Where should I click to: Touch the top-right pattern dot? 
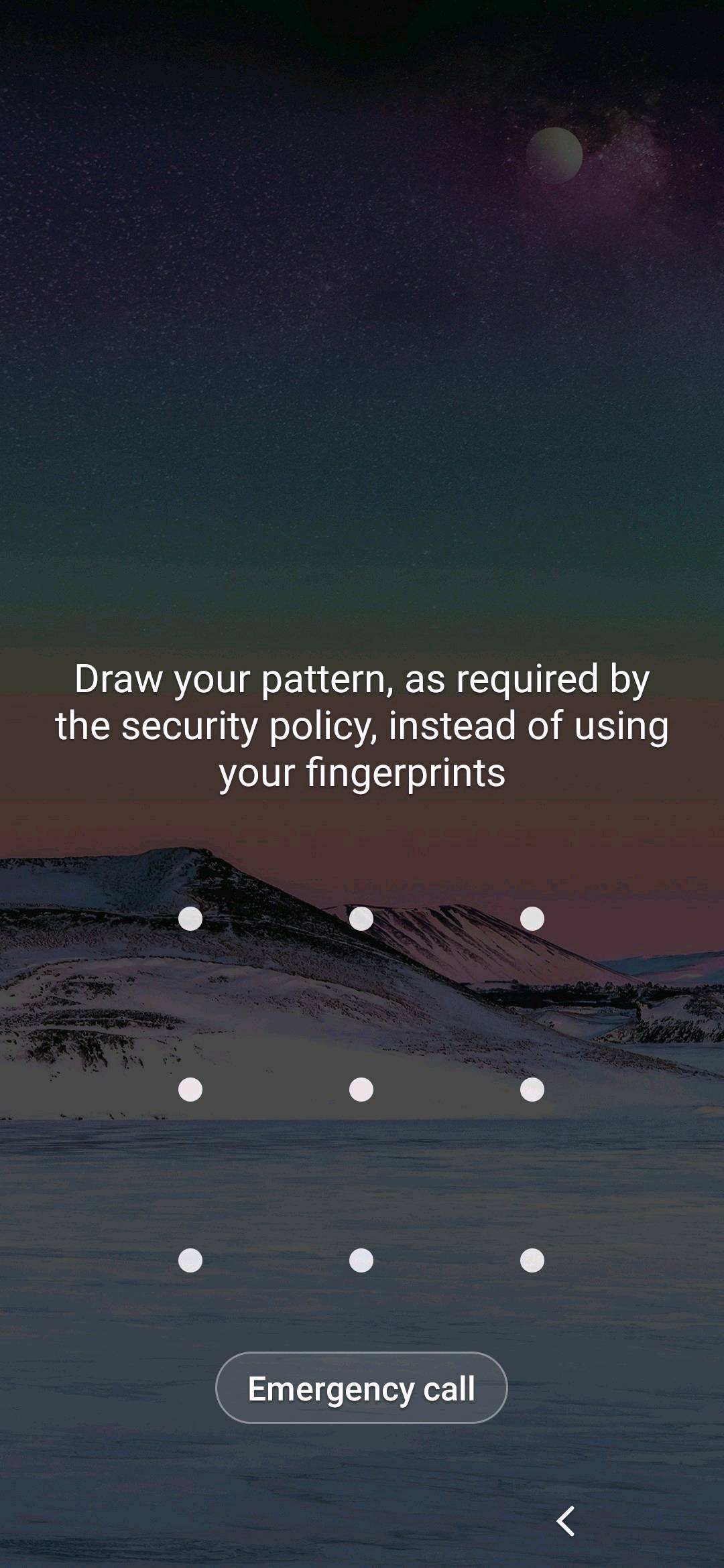pos(532,919)
